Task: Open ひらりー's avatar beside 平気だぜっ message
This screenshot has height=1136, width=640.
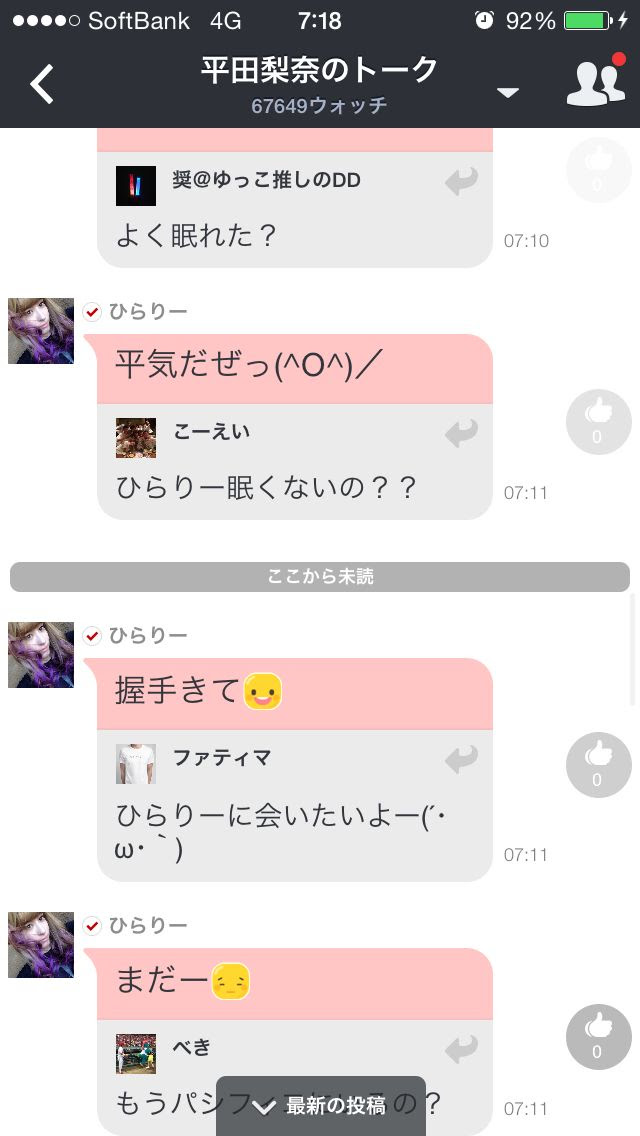Action: pos(41,331)
